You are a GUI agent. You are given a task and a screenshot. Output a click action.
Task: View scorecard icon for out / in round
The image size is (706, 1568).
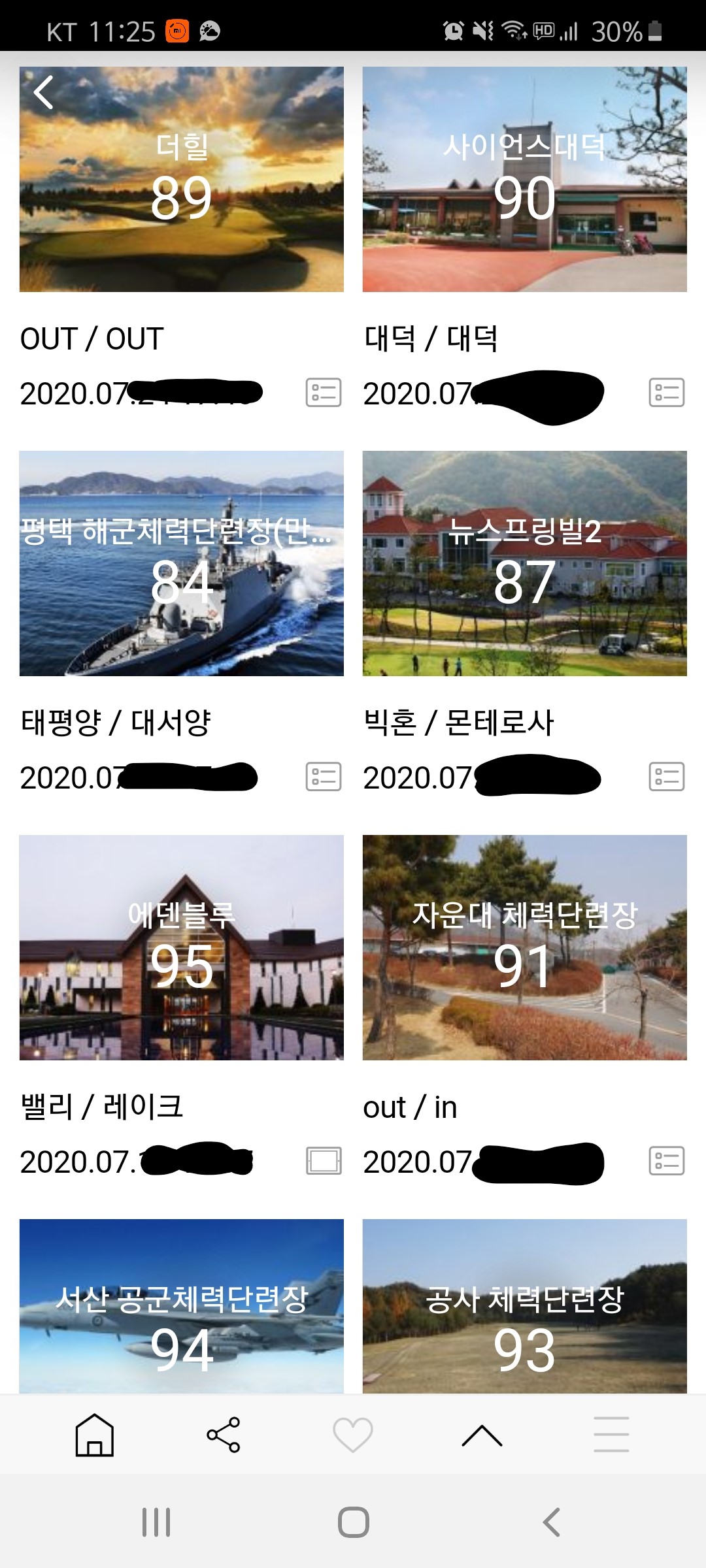666,1161
